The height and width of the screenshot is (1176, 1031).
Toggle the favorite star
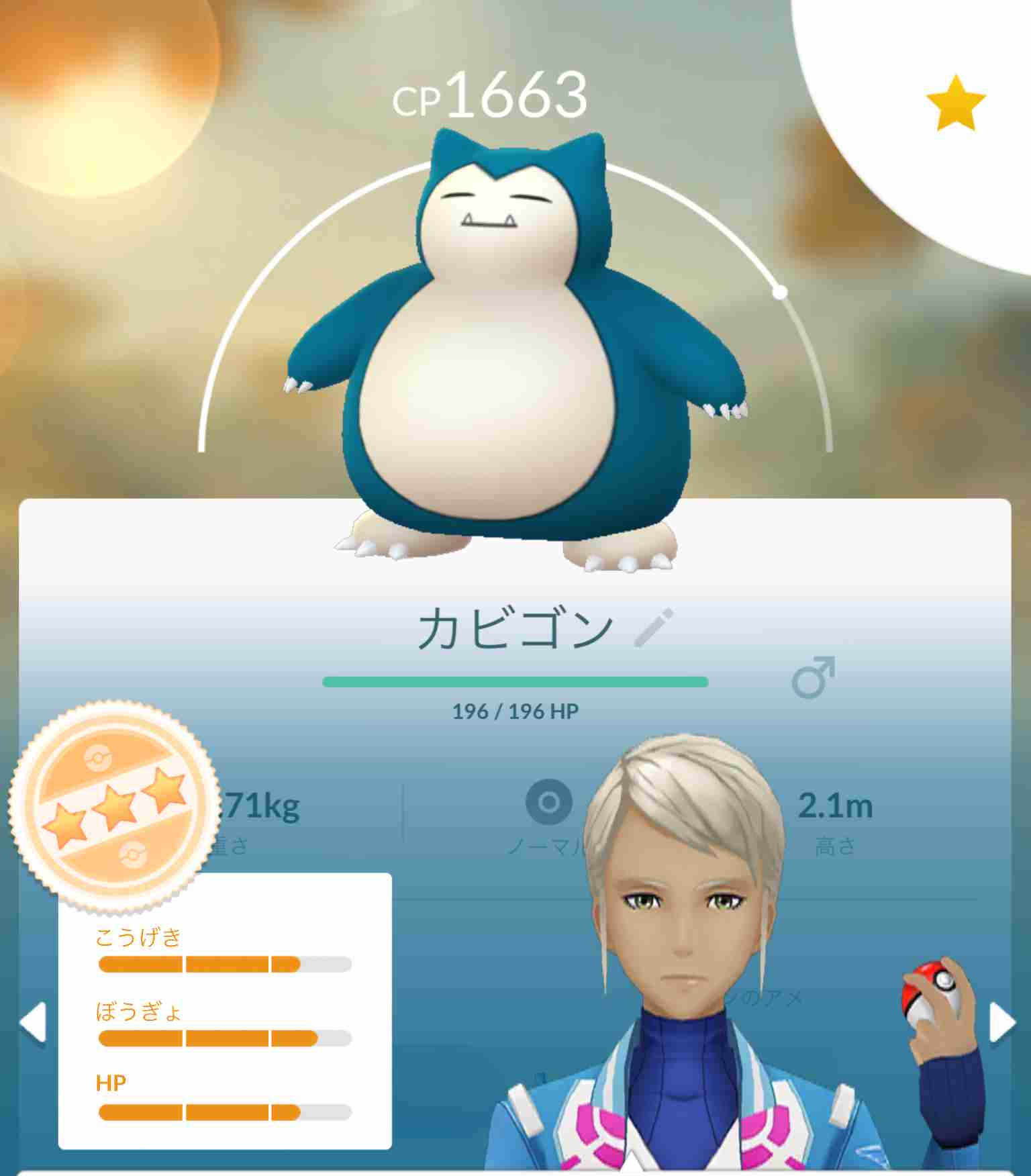pos(956,101)
